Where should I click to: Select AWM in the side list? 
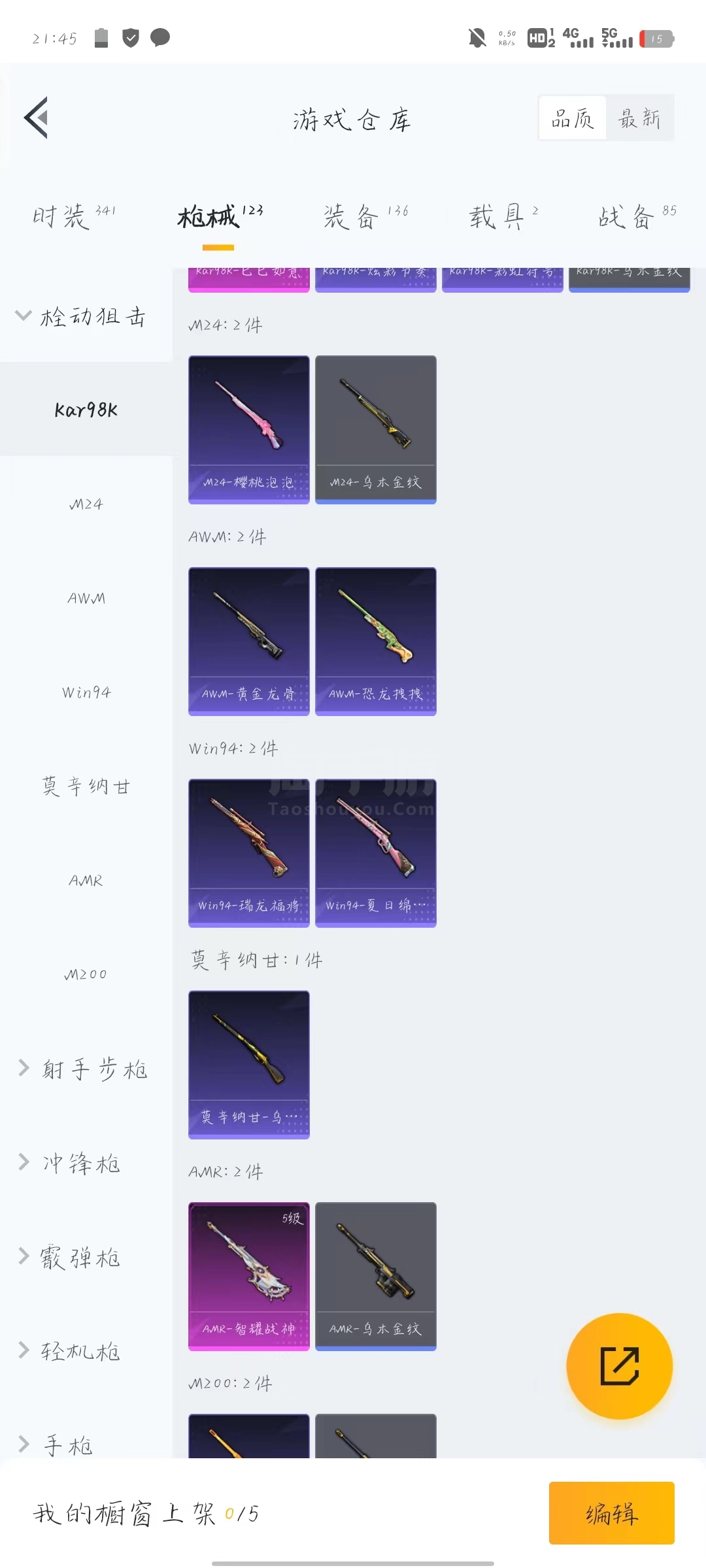[x=86, y=598]
